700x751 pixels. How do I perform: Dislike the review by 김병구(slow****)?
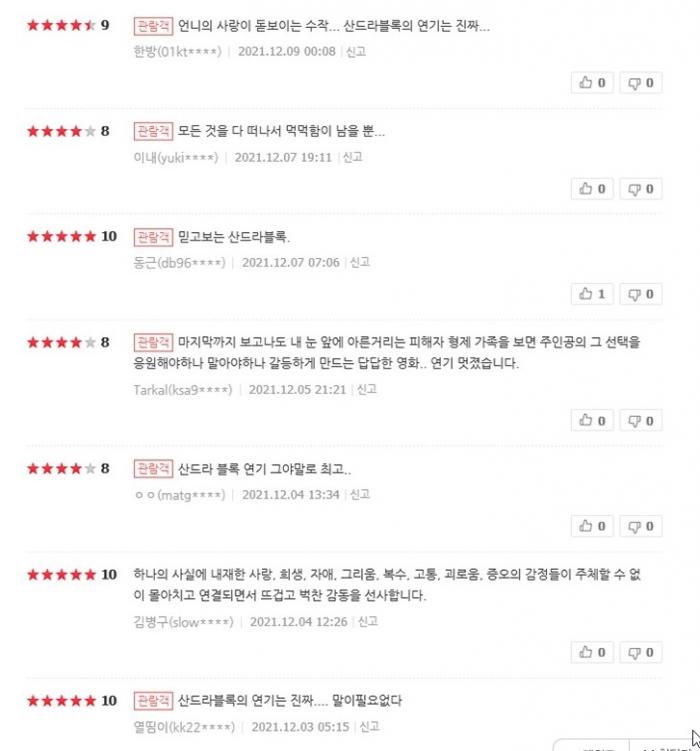click(x=640, y=652)
